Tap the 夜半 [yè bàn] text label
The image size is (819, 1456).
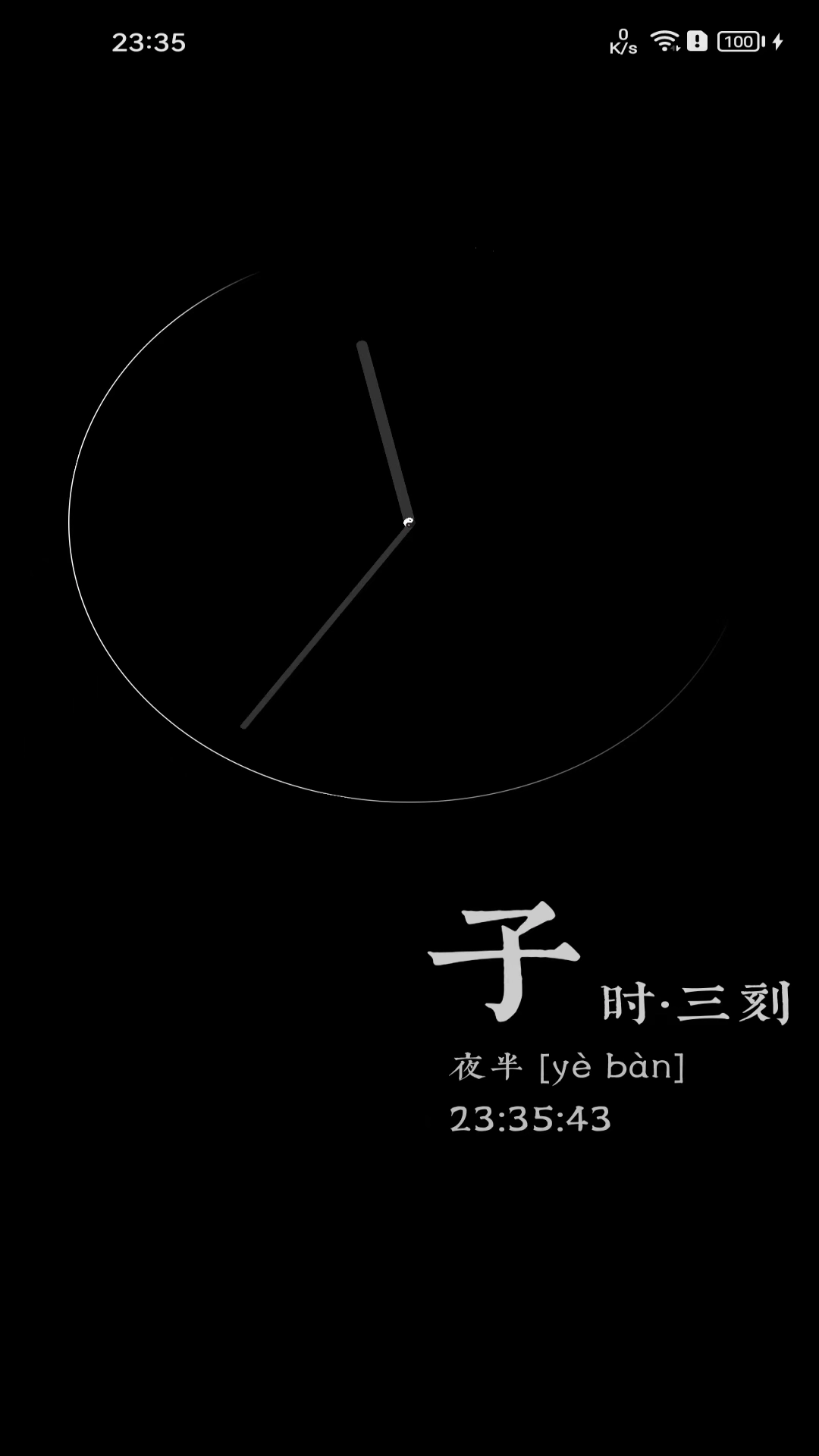point(565,1065)
